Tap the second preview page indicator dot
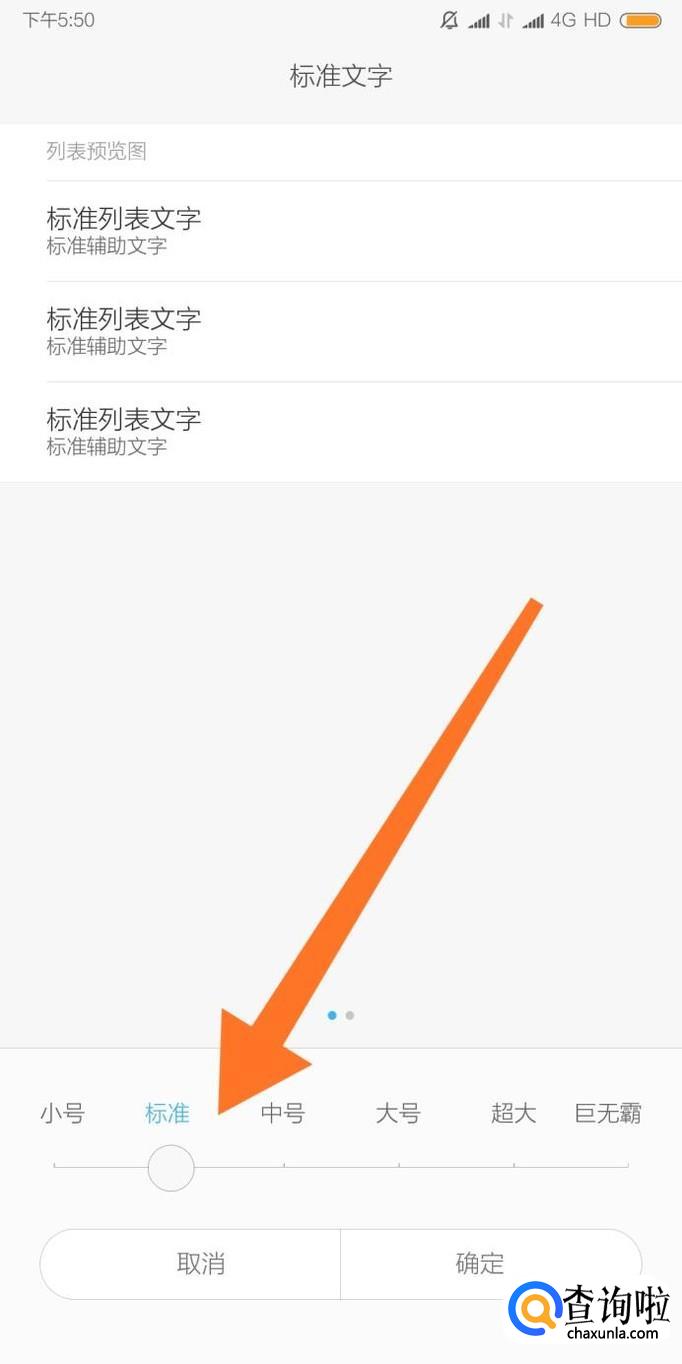Viewport: 682px width, 1364px height. click(350, 1015)
